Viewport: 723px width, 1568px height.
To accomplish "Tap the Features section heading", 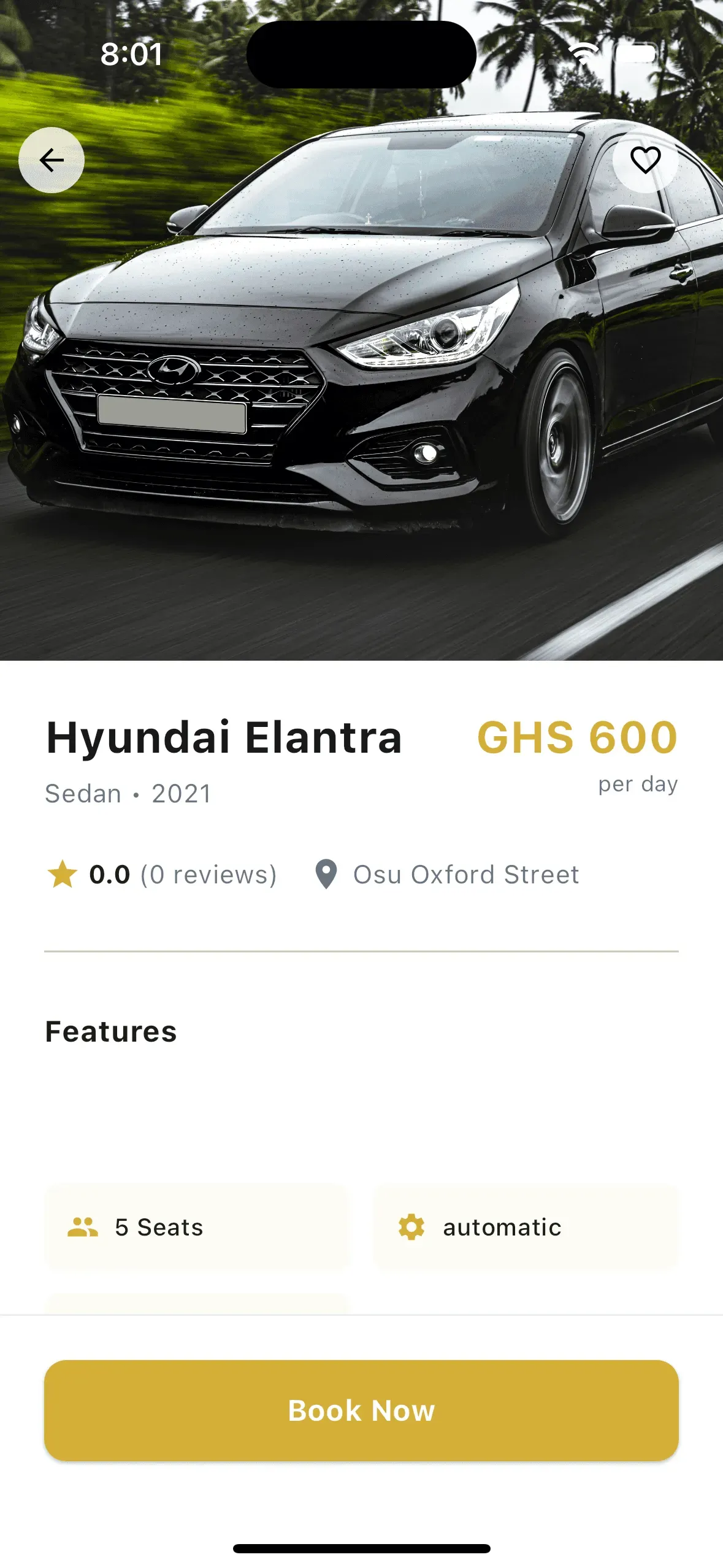I will (x=112, y=1031).
